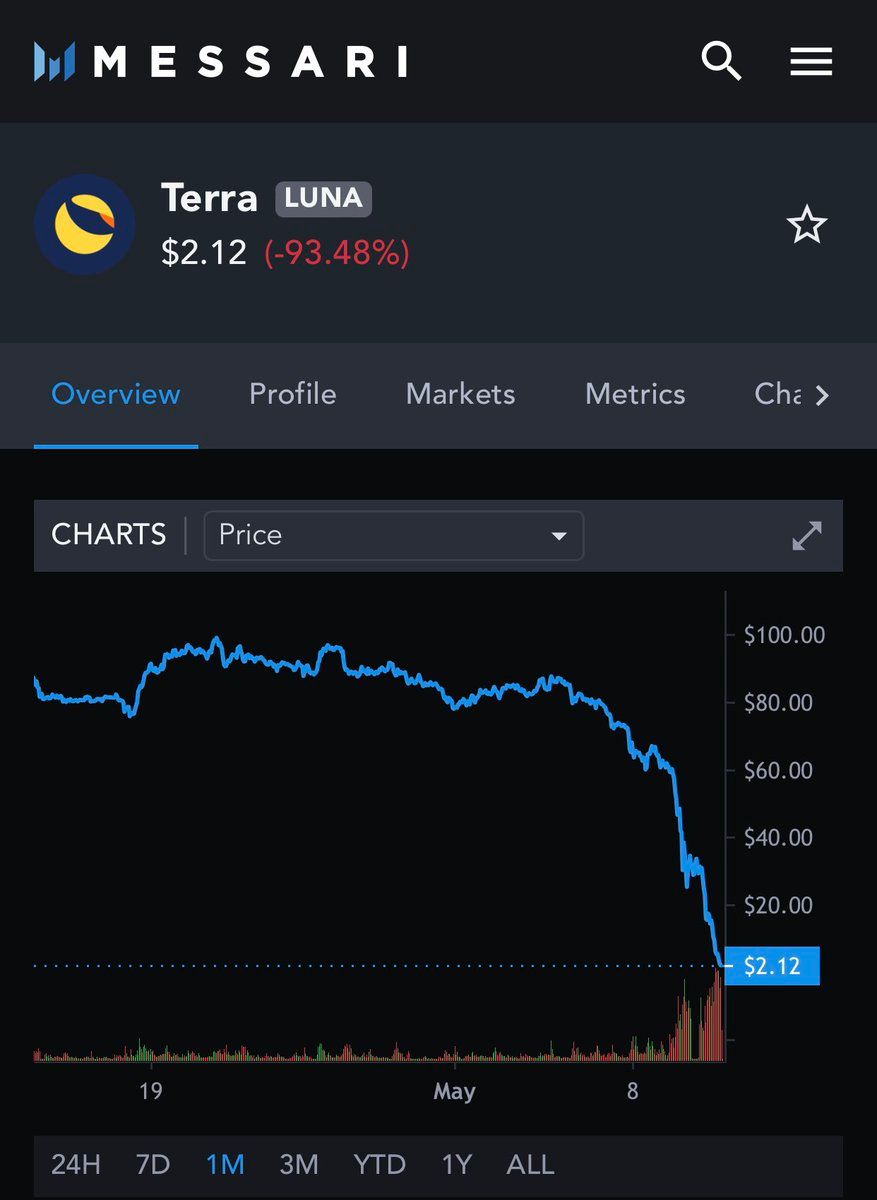This screenshot has height=1200, width=877.
Task: Switch to the Markets tab
Action: 460,394
